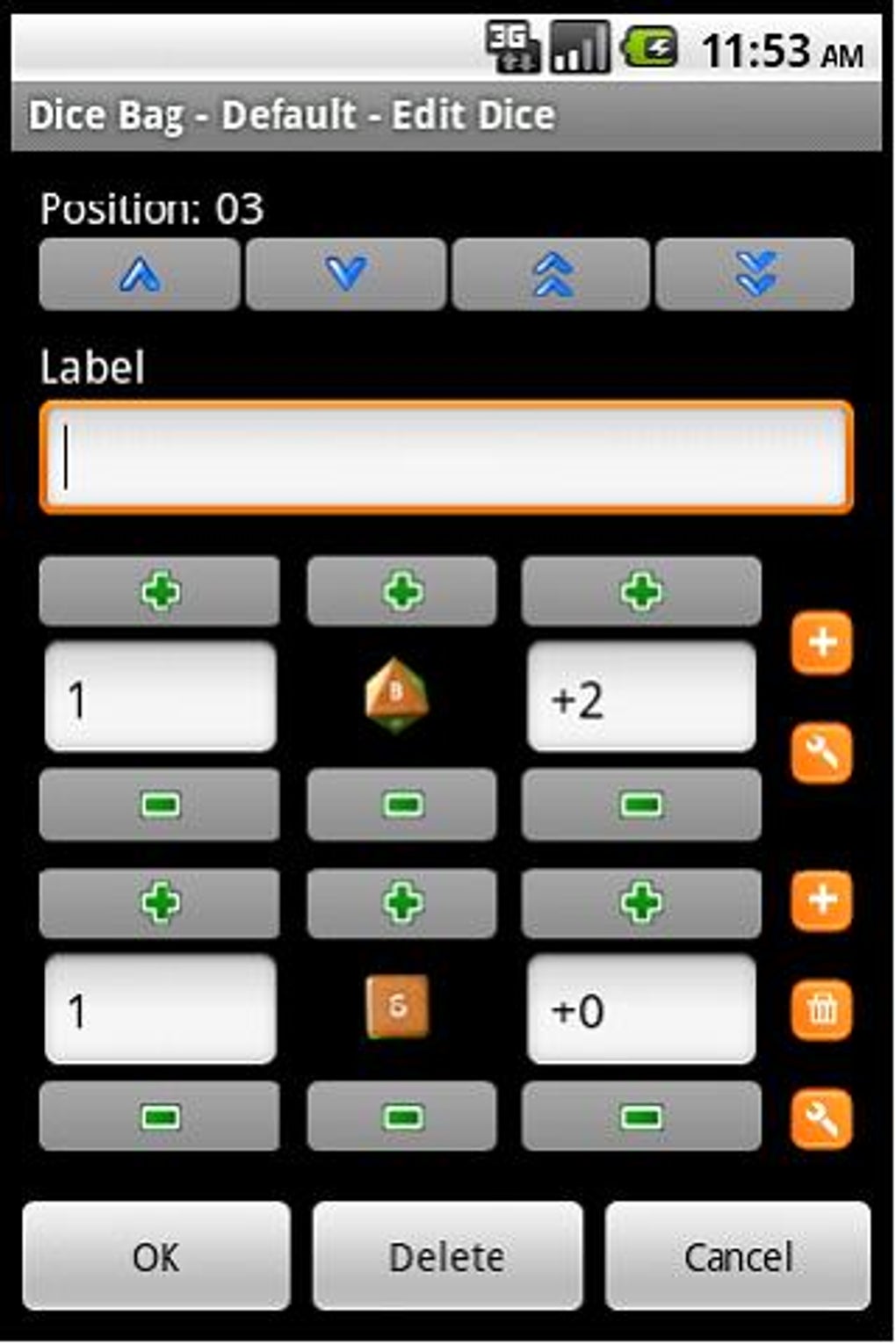
Task: Confirm changes with the OK button
Action: point(156,1256)
